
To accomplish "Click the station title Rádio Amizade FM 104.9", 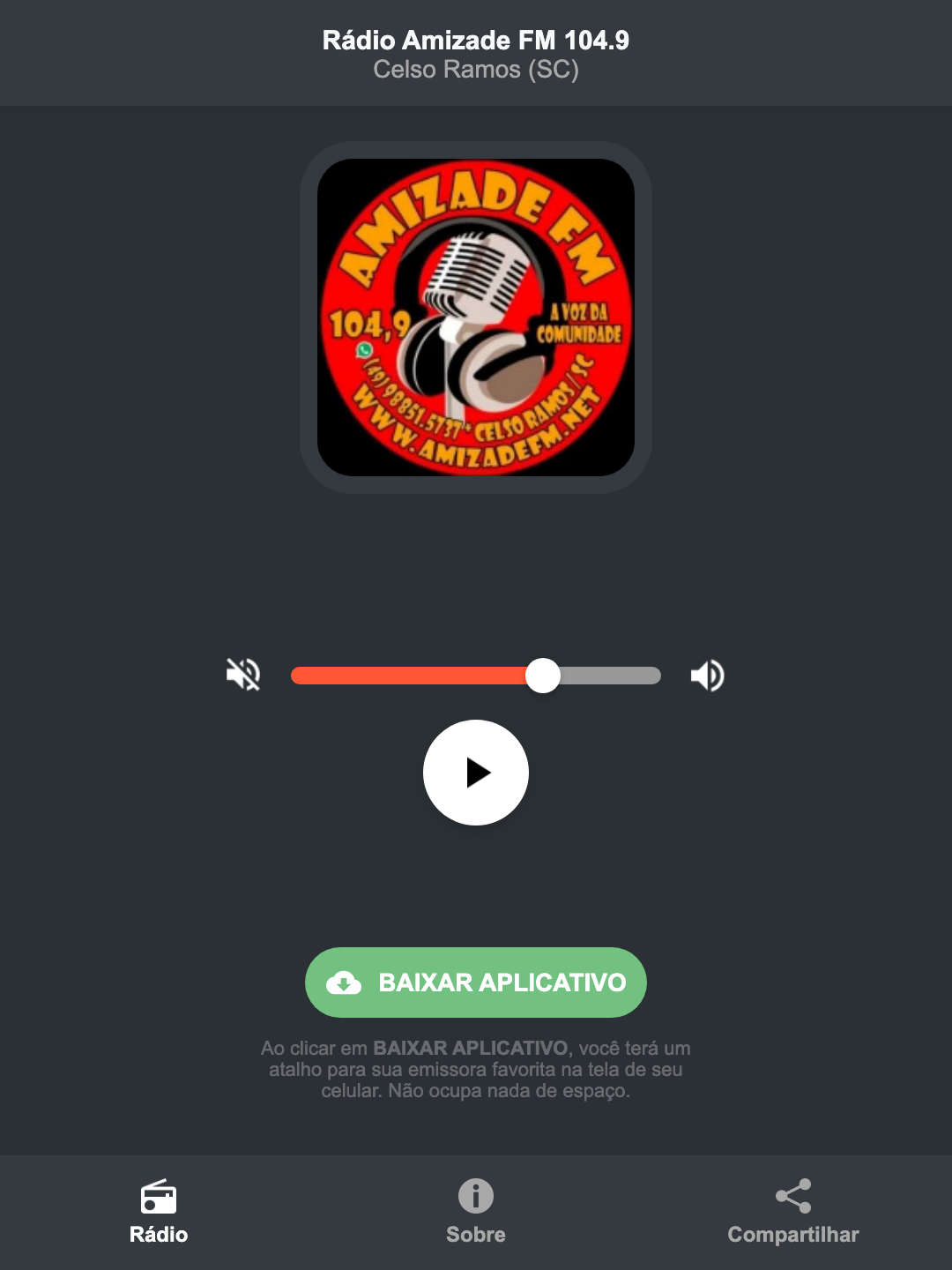I will coord(476,39).
